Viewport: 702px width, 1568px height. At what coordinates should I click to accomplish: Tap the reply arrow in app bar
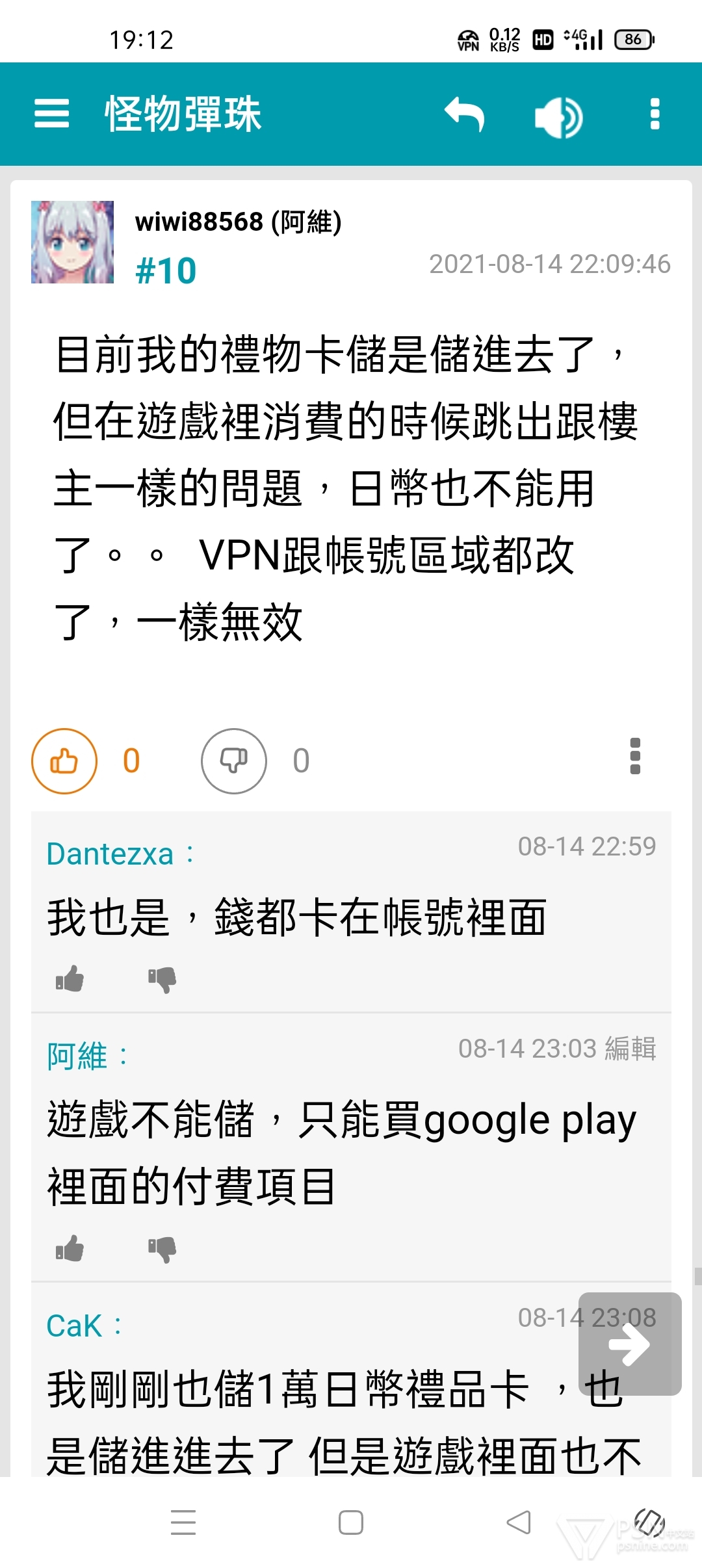465,114
